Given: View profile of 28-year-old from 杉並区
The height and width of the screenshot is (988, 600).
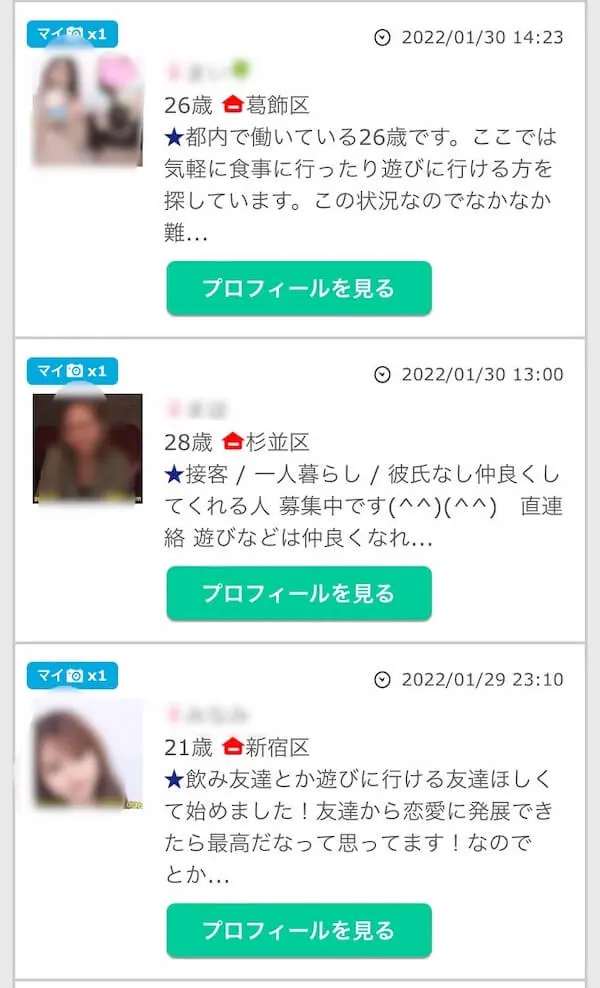Looking at the screenshot, I should (x=298, y=593).
